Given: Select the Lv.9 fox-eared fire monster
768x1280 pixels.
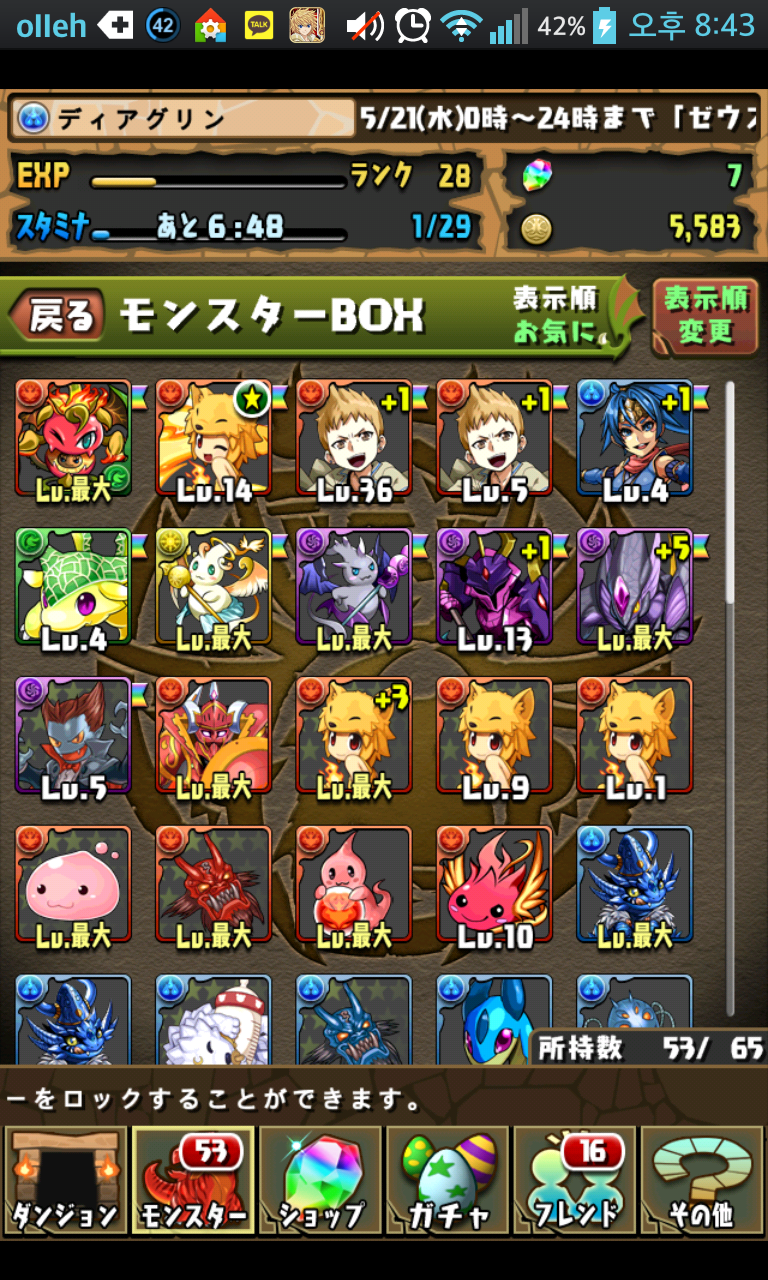Looking at the screenshot, I should (x=494, y=738).
